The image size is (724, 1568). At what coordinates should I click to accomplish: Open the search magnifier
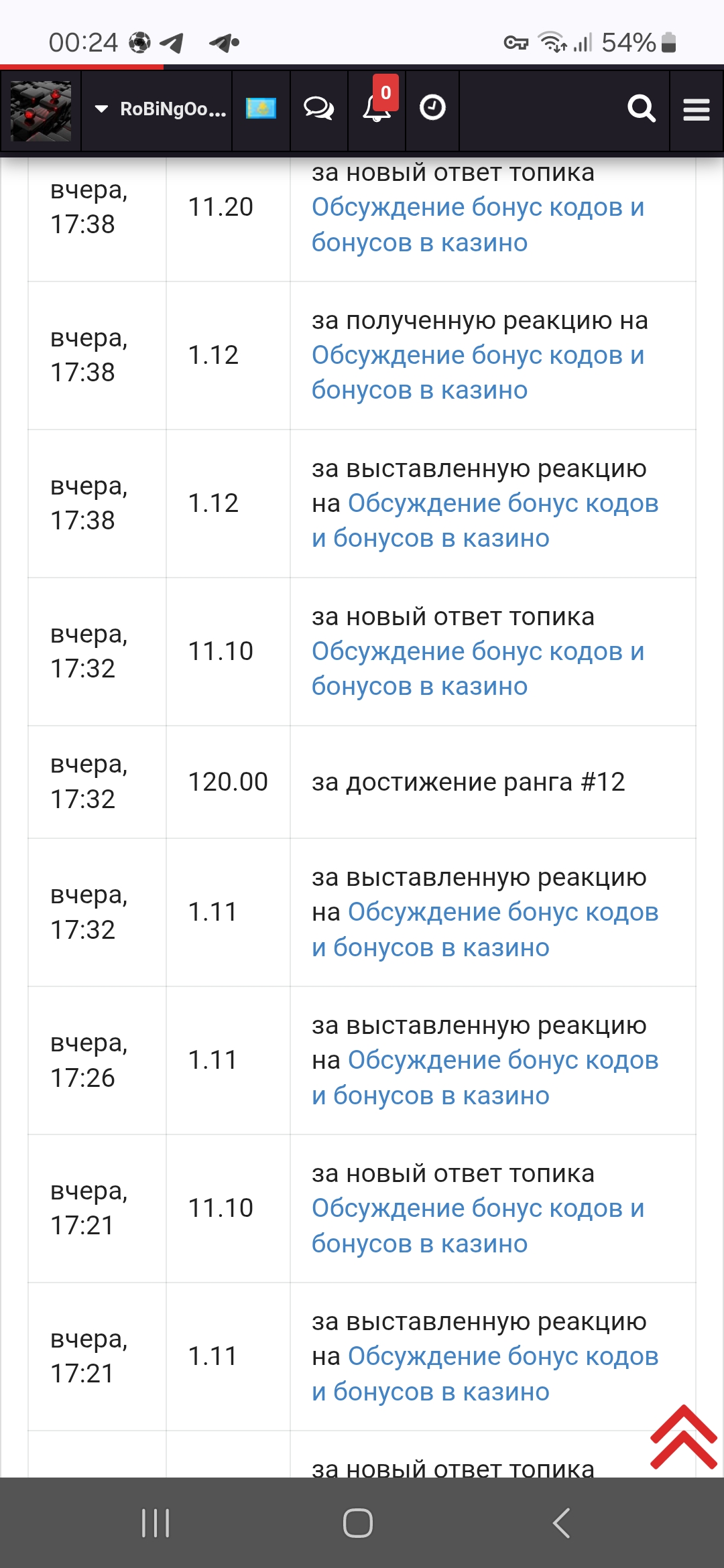[641, 109]
